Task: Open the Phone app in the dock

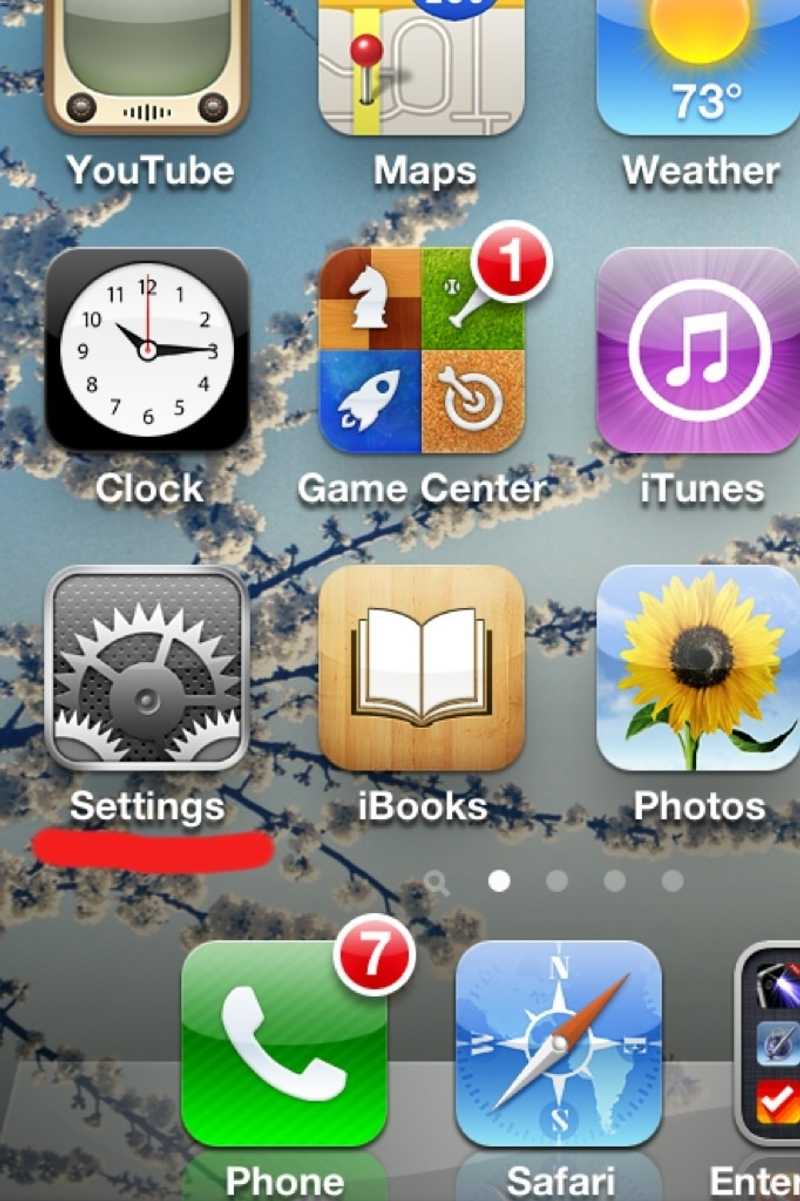Action: tap(284, 1043)
